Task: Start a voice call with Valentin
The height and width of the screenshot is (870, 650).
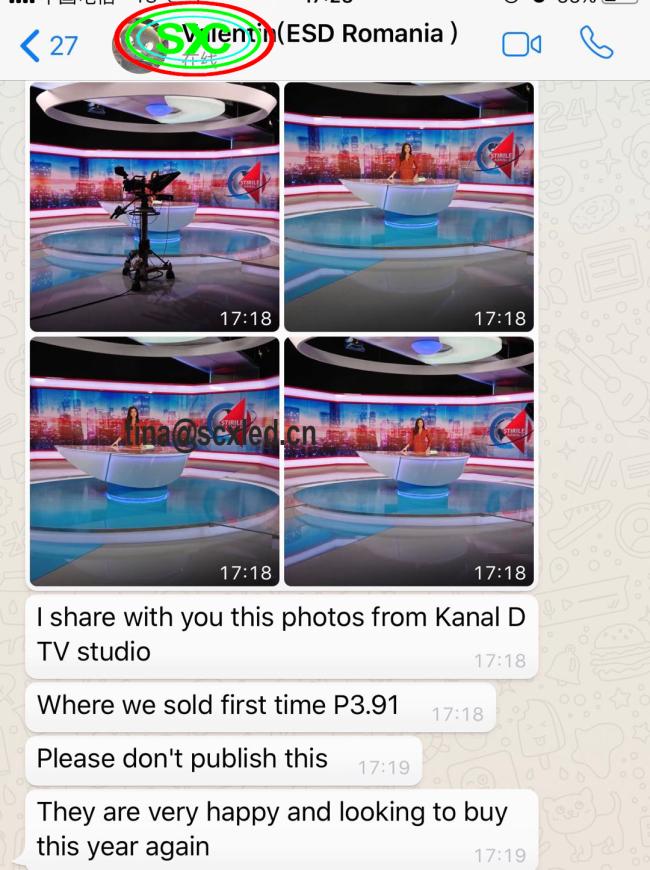Action: (596, 44)
